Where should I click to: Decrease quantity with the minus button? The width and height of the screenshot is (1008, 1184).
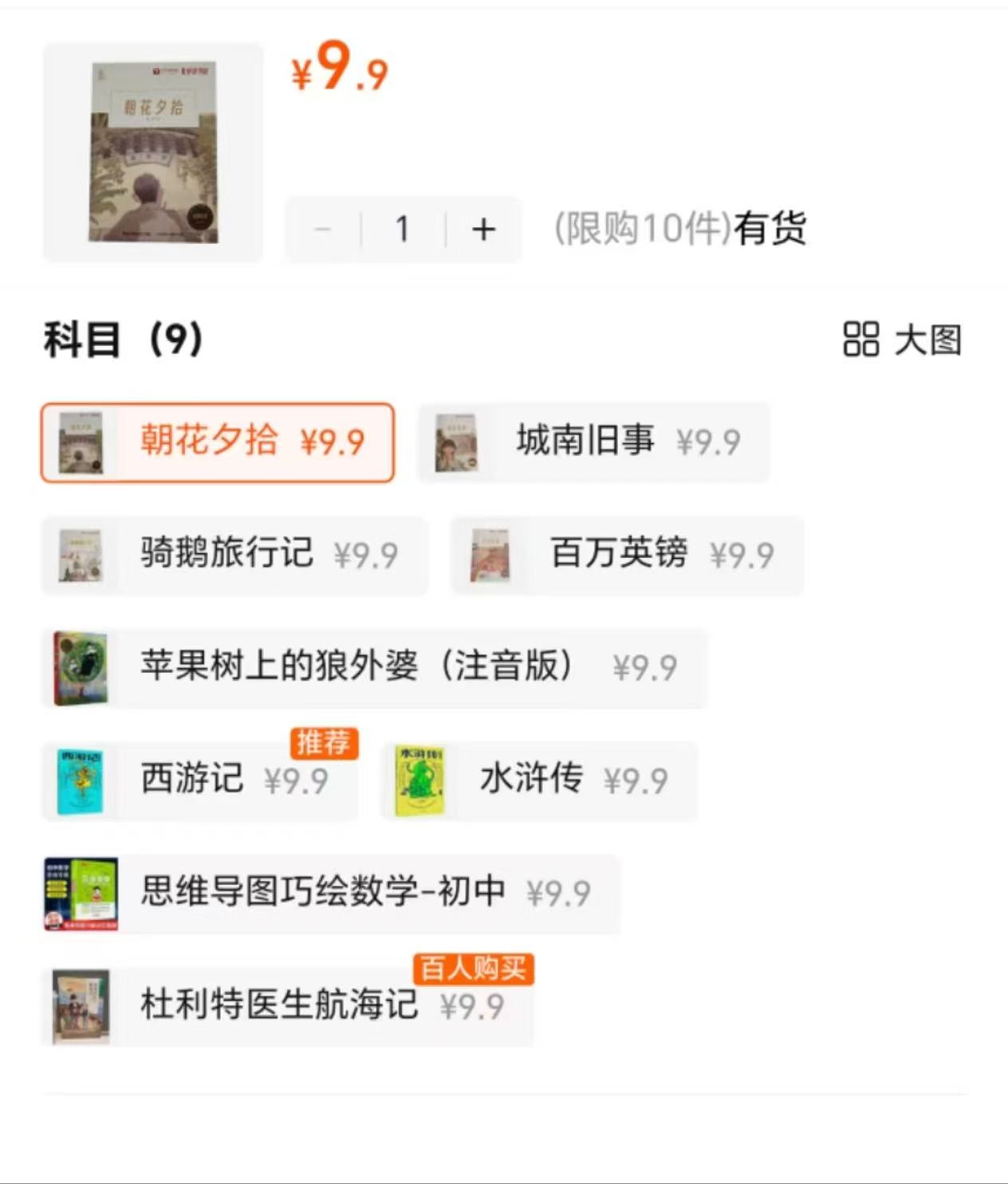[x=322, y=229]
